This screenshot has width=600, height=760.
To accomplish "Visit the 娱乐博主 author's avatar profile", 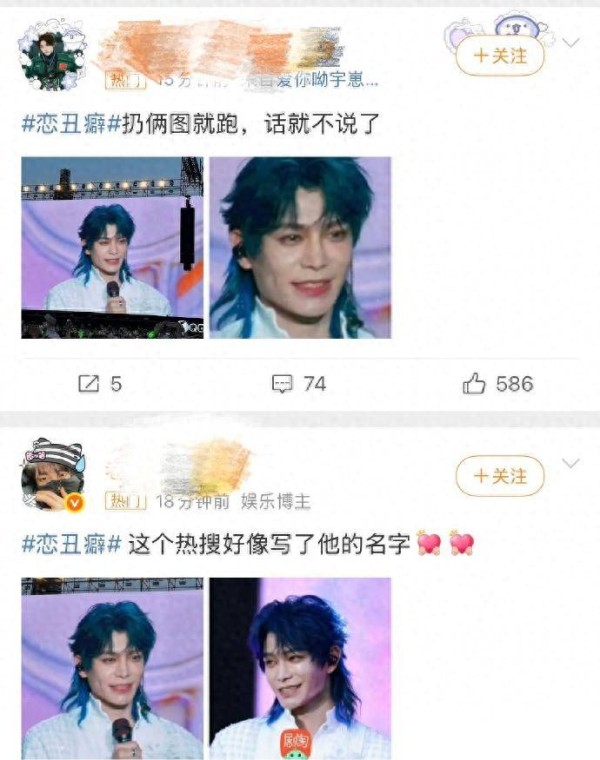I will [x=52, y=477].
